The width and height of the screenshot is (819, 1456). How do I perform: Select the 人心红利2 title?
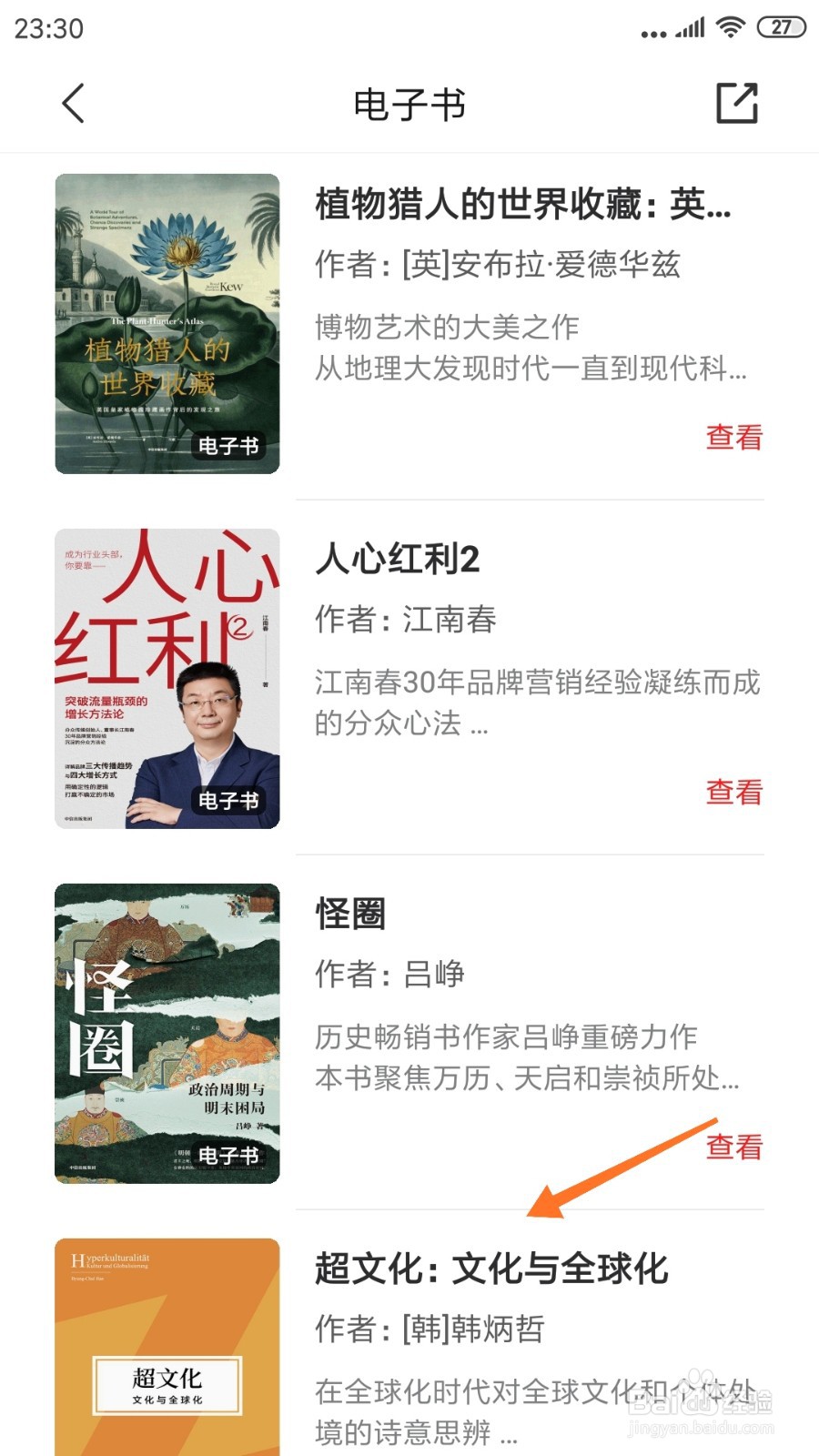(x=398, y=559)
